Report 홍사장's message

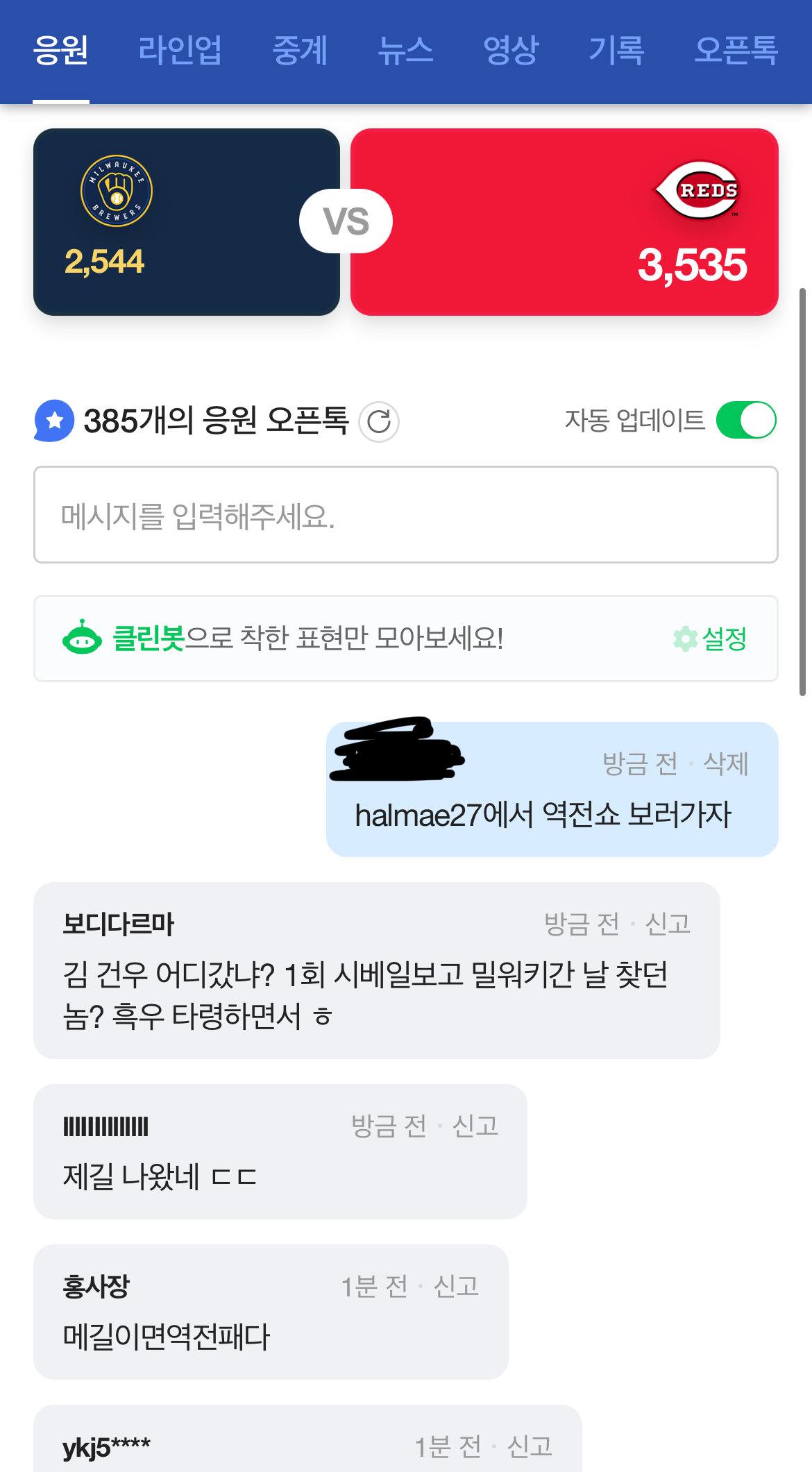coord(456,1286)
